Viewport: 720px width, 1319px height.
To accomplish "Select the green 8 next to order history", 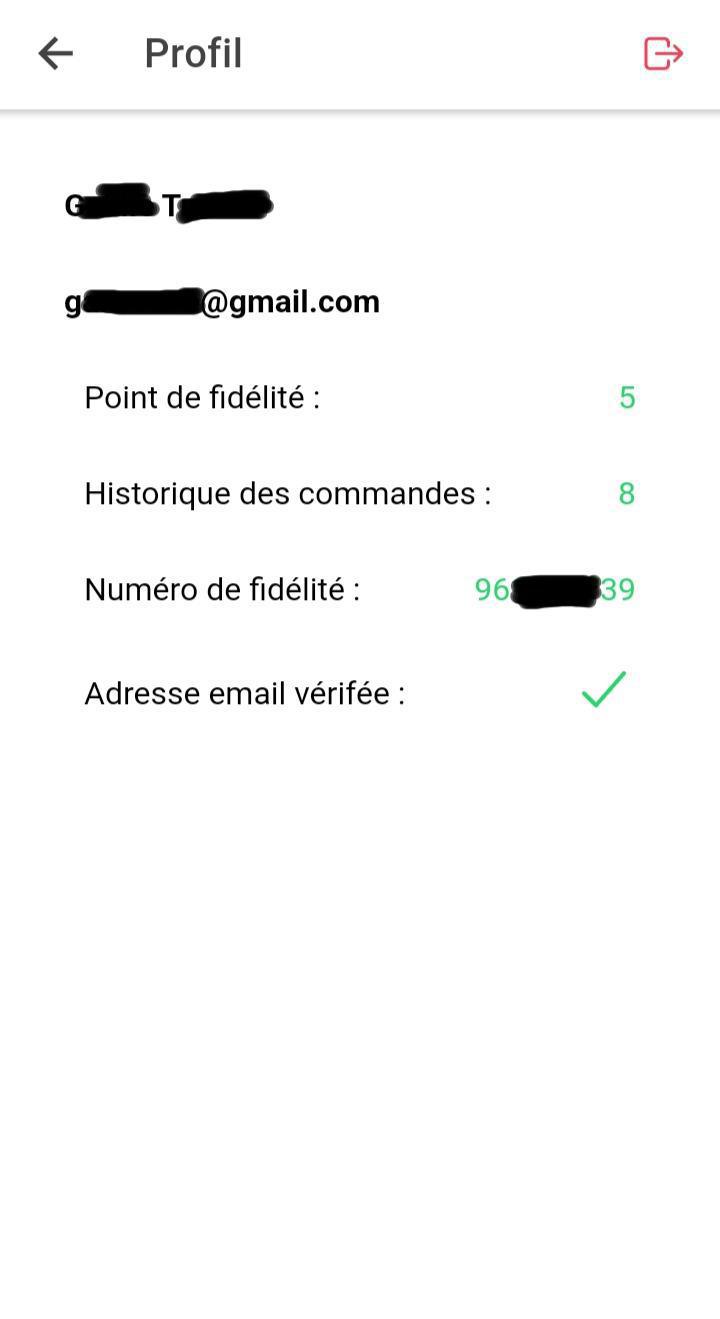I will (x=627, y=493).
